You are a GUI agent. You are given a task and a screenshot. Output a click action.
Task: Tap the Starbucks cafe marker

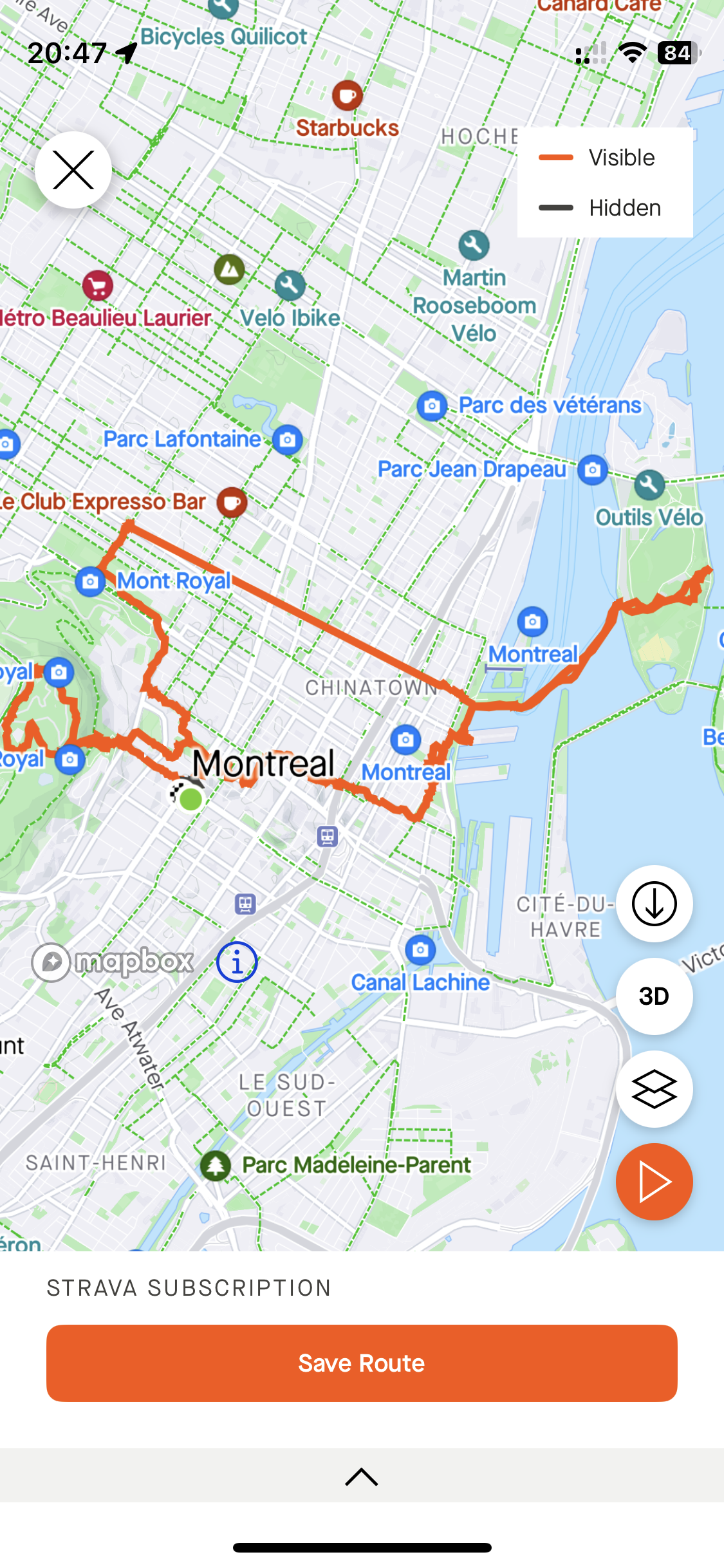348,96
